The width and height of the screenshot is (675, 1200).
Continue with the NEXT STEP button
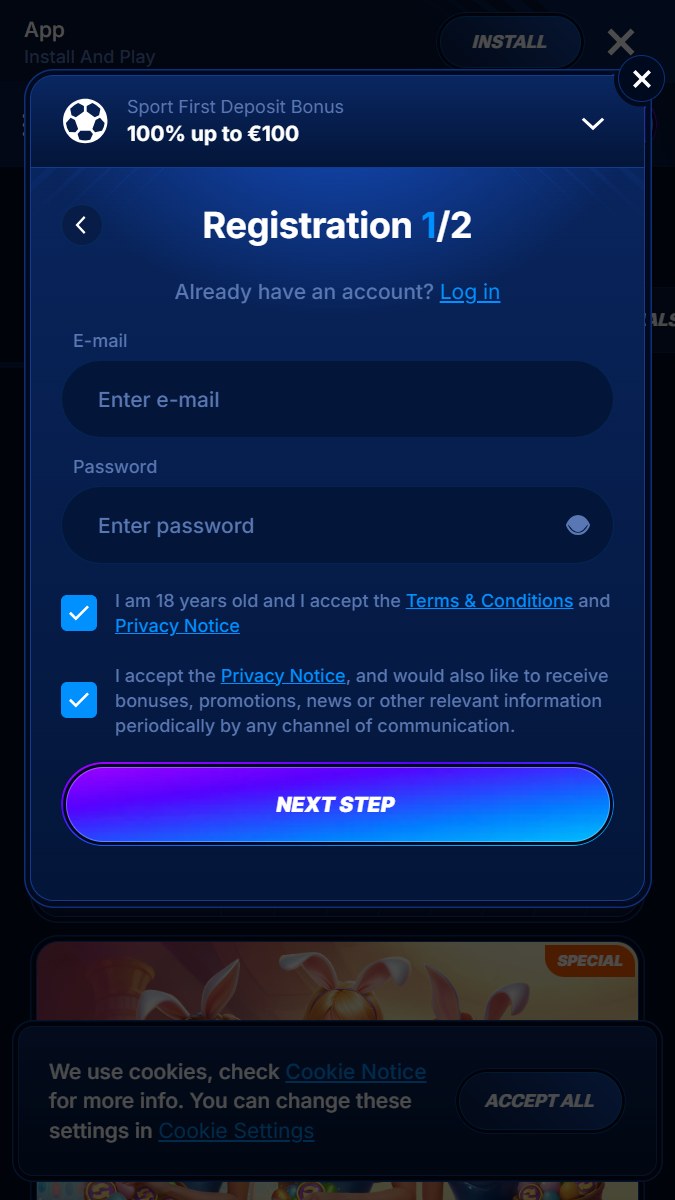pos(337,804)
